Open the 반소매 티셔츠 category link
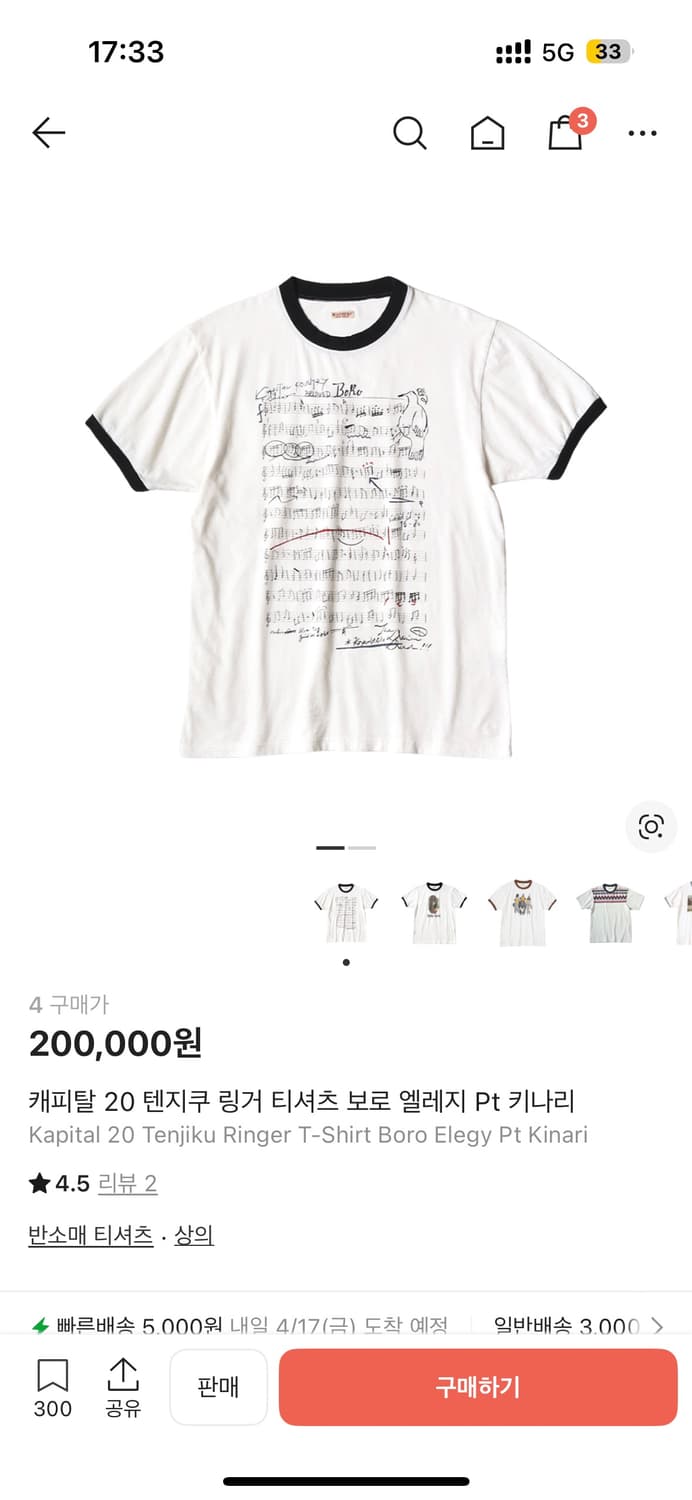 [x=91, y=1235]
